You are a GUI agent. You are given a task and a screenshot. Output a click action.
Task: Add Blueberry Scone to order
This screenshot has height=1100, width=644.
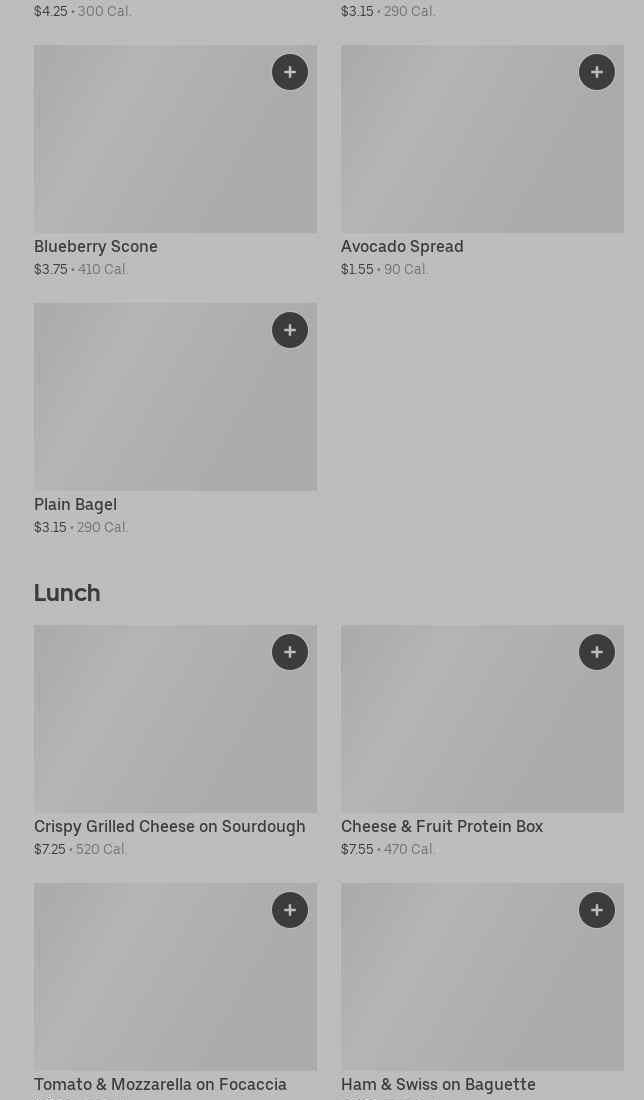[x=290, y=72]
